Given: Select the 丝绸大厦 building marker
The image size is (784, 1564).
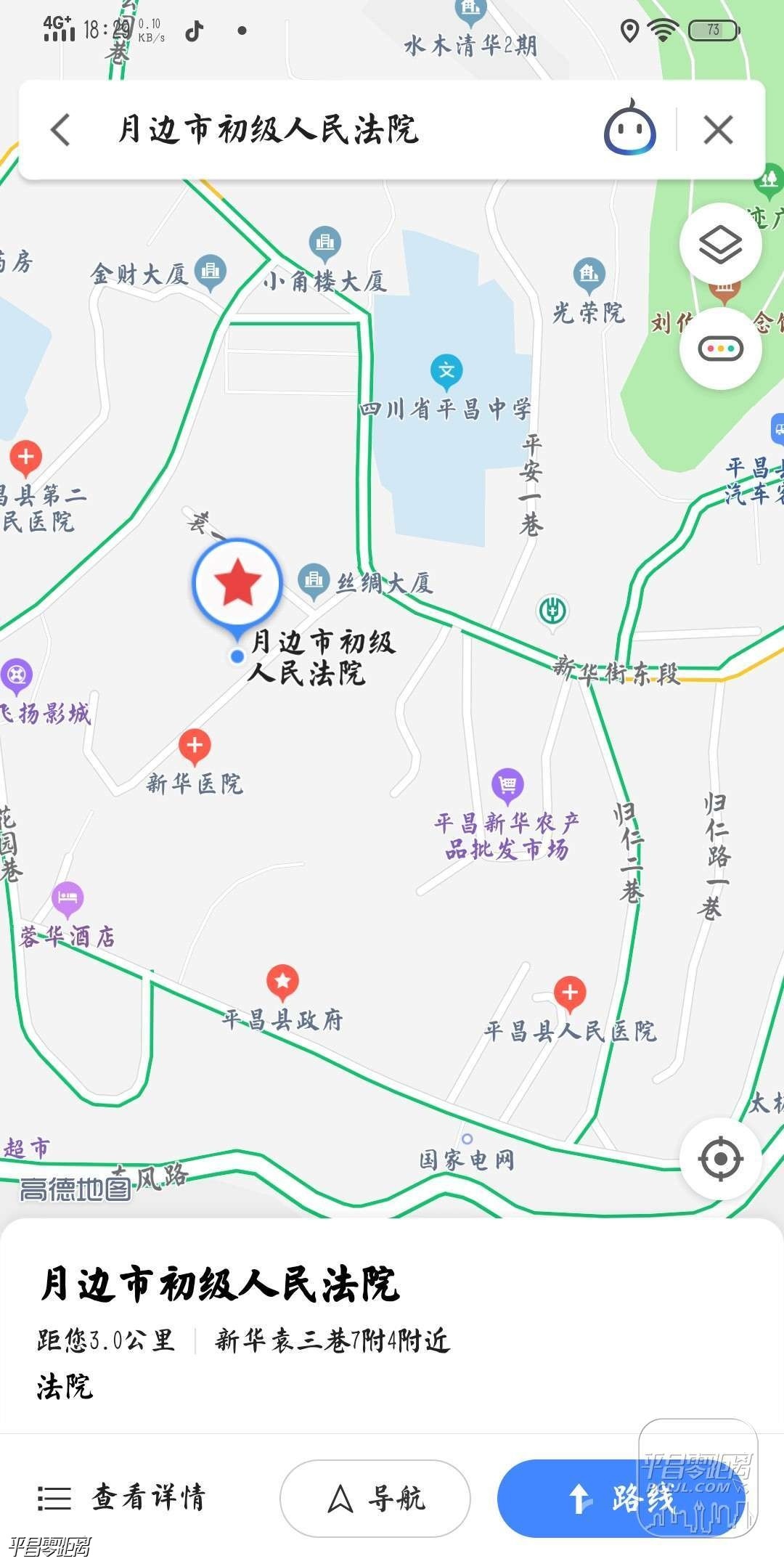Looking at the screenshot, I should tap(314, 581).
